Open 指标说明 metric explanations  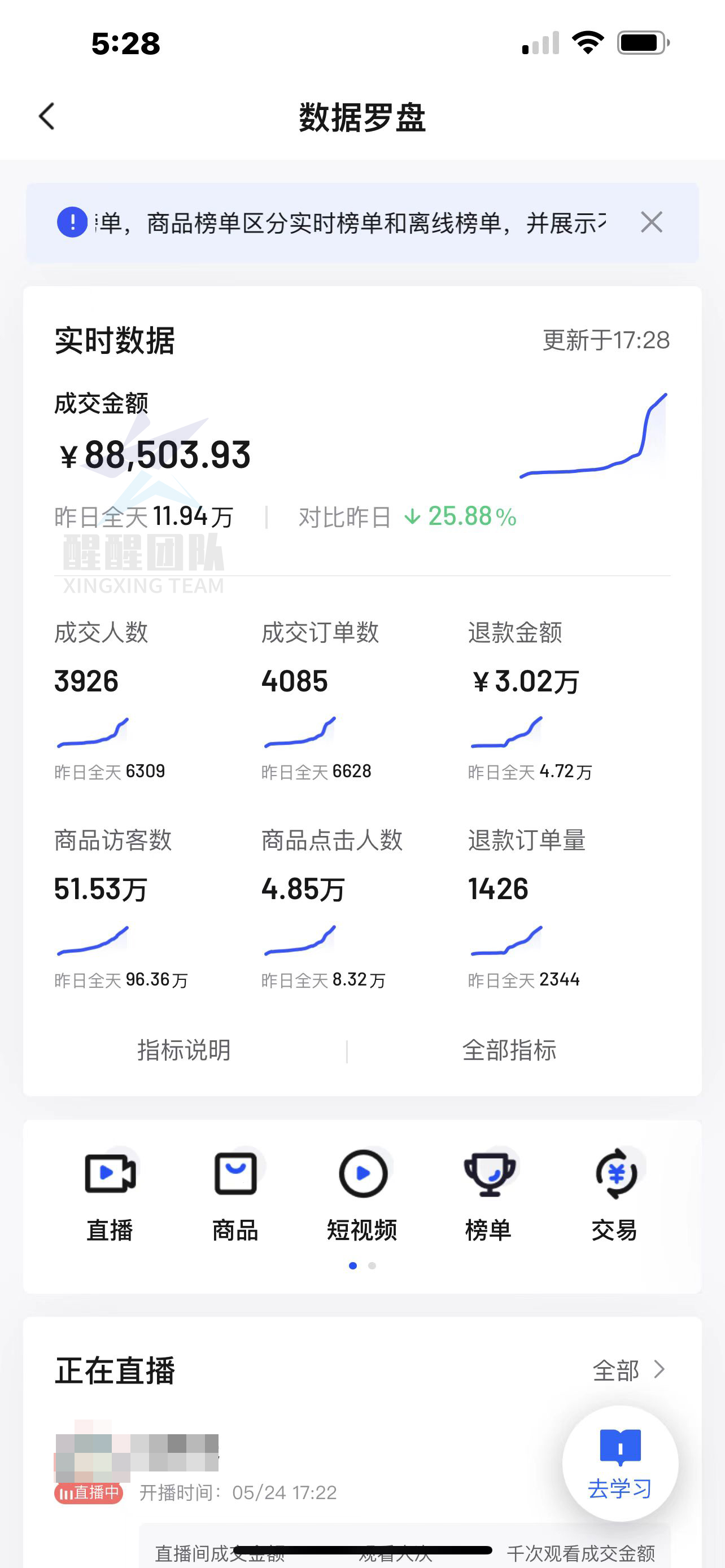point(184,1050)
